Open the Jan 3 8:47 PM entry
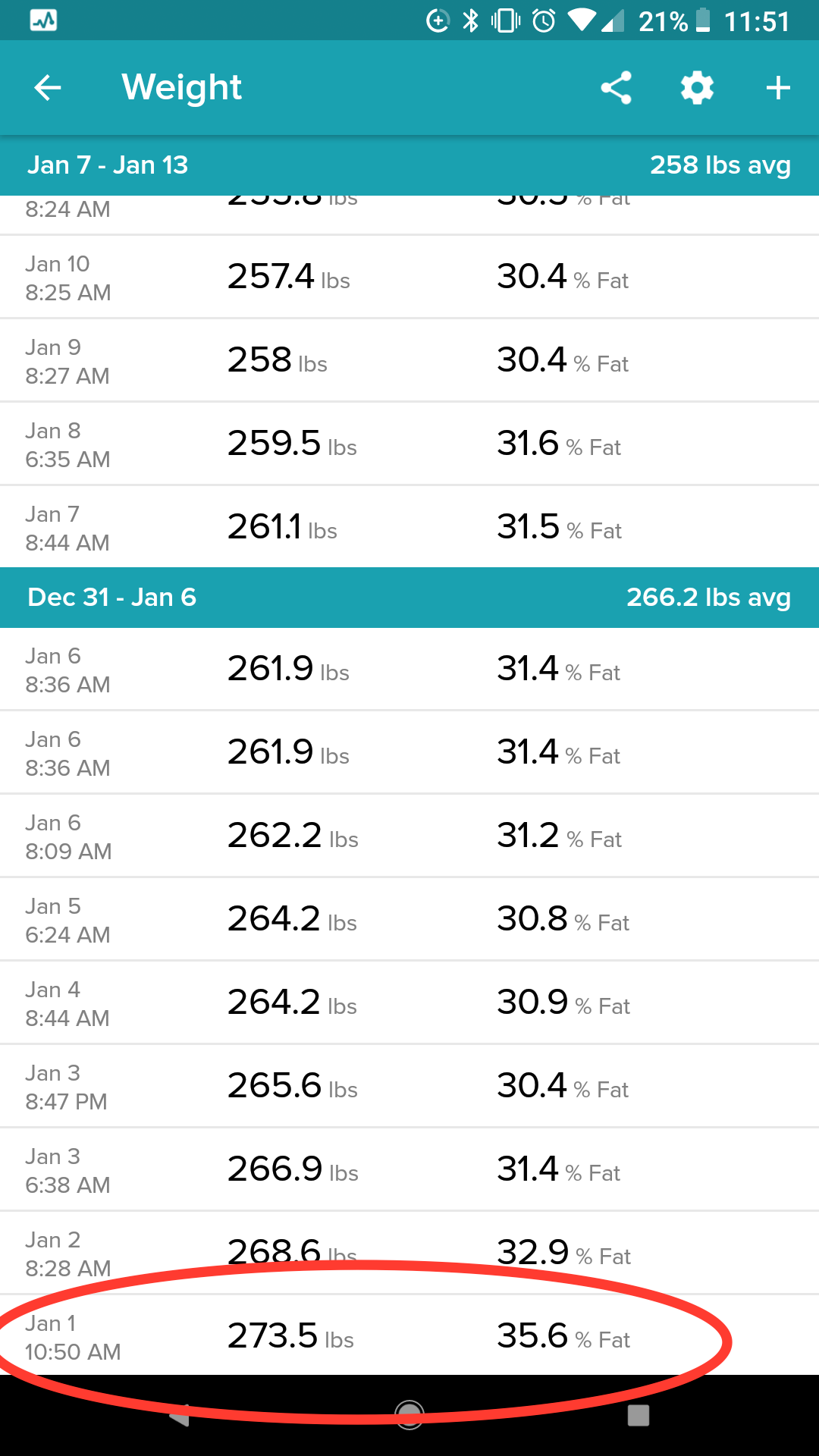The height and width of the screenshot is (1456, 819). pos(409,1087)
